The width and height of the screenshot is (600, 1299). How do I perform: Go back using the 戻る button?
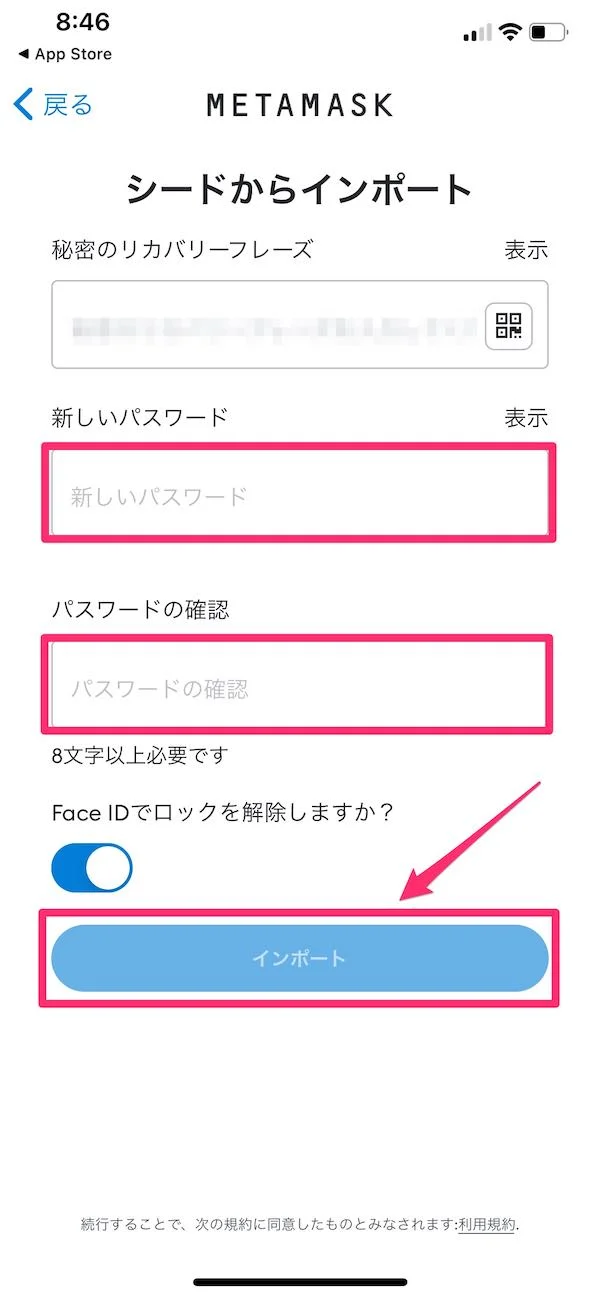54,104
